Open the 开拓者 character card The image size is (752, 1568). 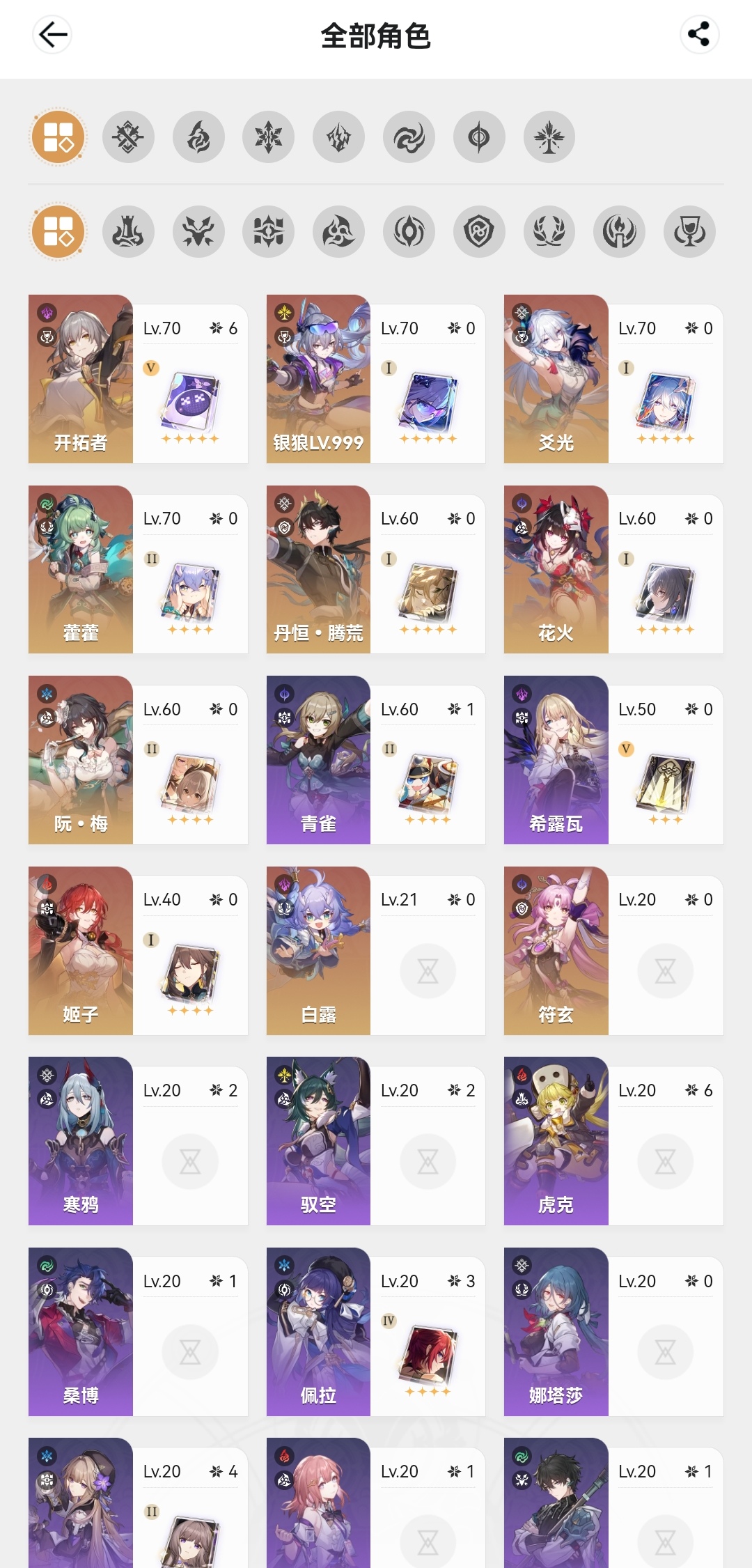[138, 379]
